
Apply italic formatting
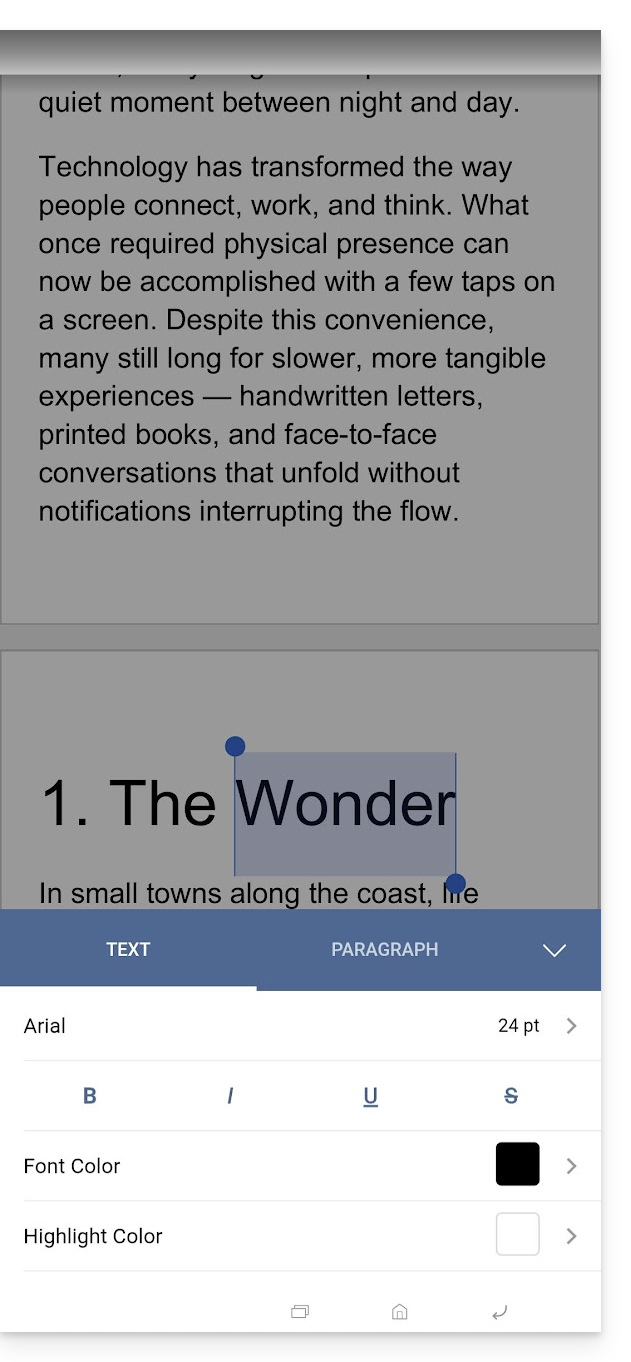pyautogui.click(x=230, y=1096)
